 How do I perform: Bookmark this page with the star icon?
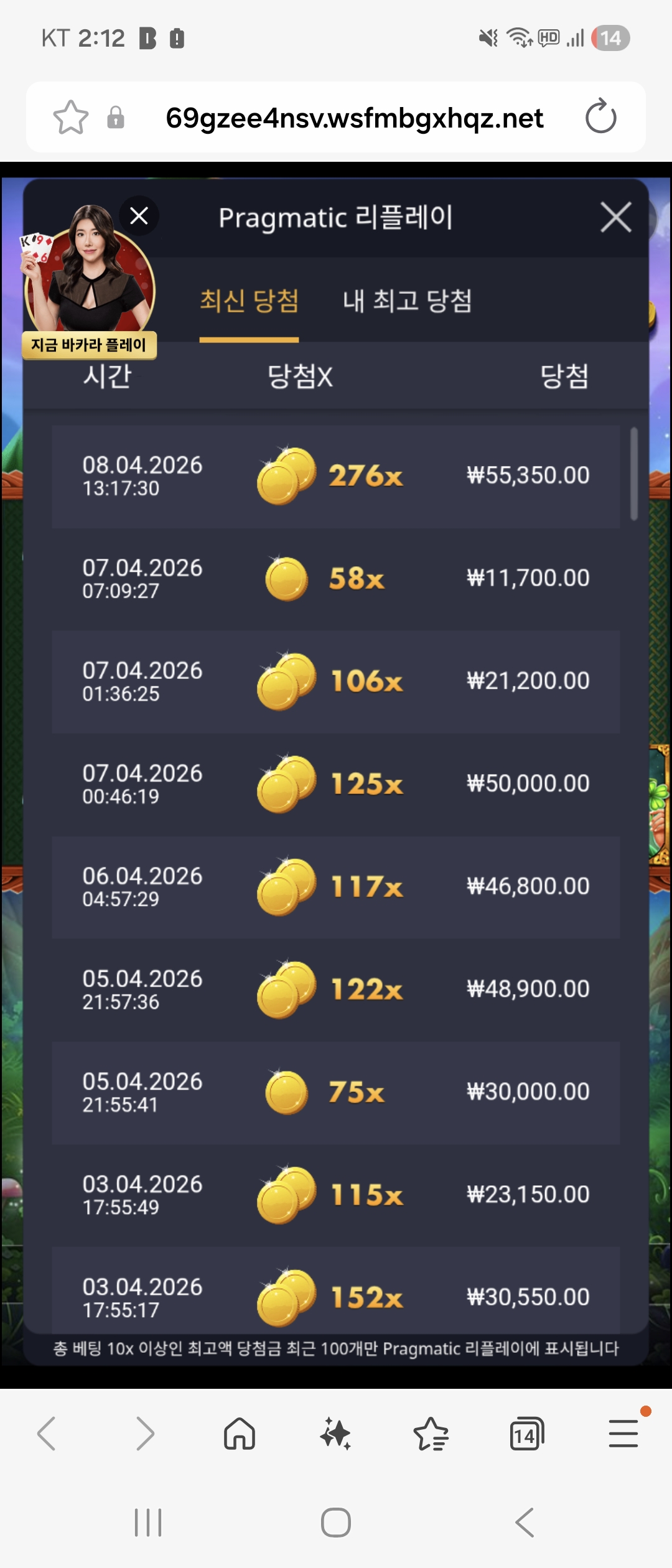point(71,117)
